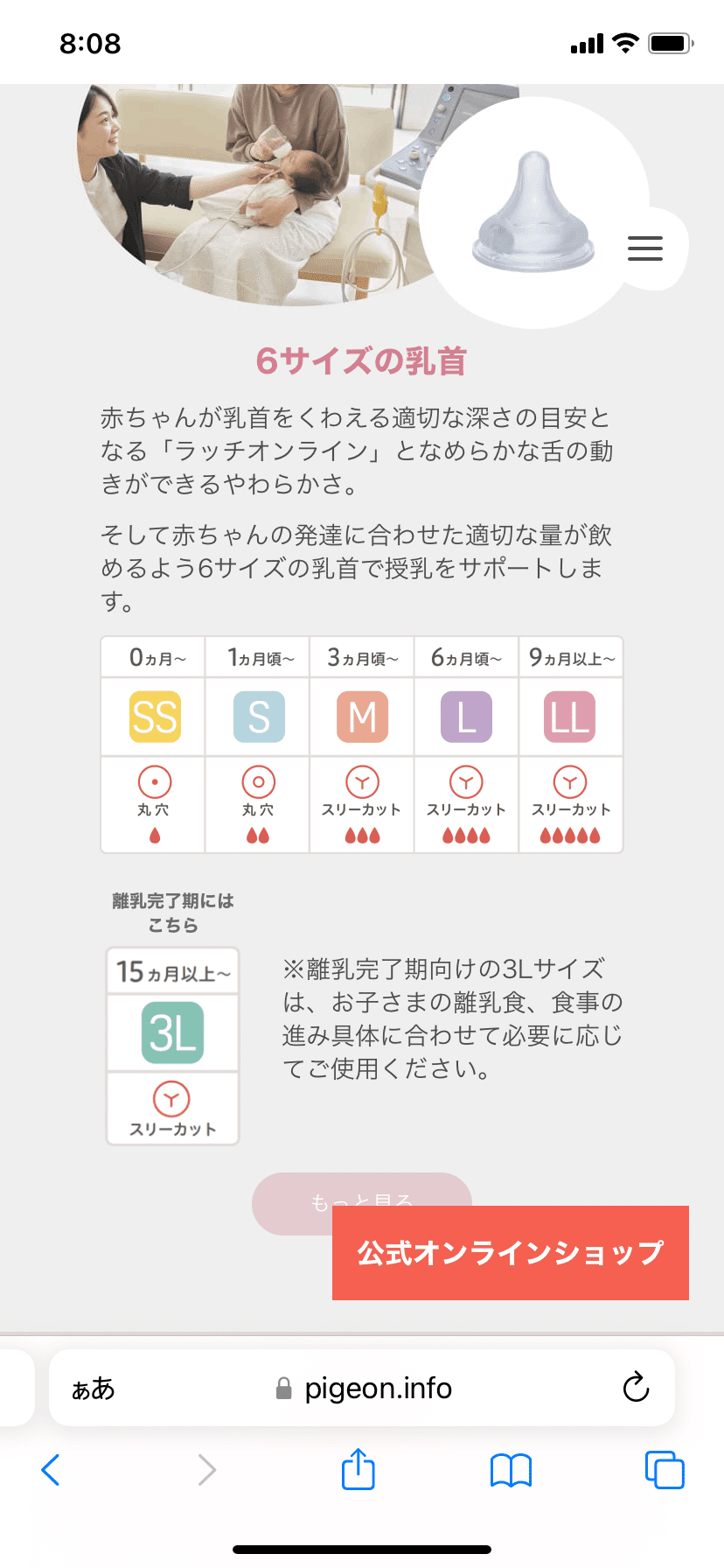Image resolution: width=724 pixels, height=1568 pixels.
Task: Show all open tabs
Action: tap(665, 1470)
